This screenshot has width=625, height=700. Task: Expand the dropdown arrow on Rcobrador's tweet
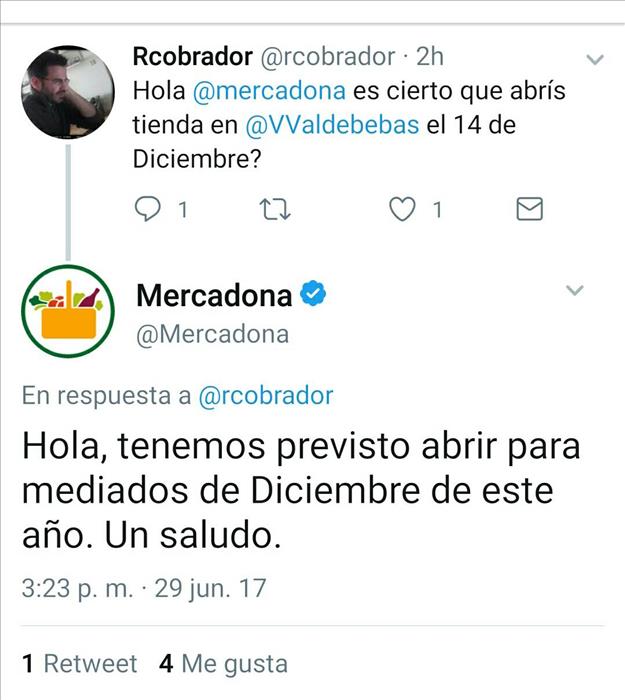595,60
